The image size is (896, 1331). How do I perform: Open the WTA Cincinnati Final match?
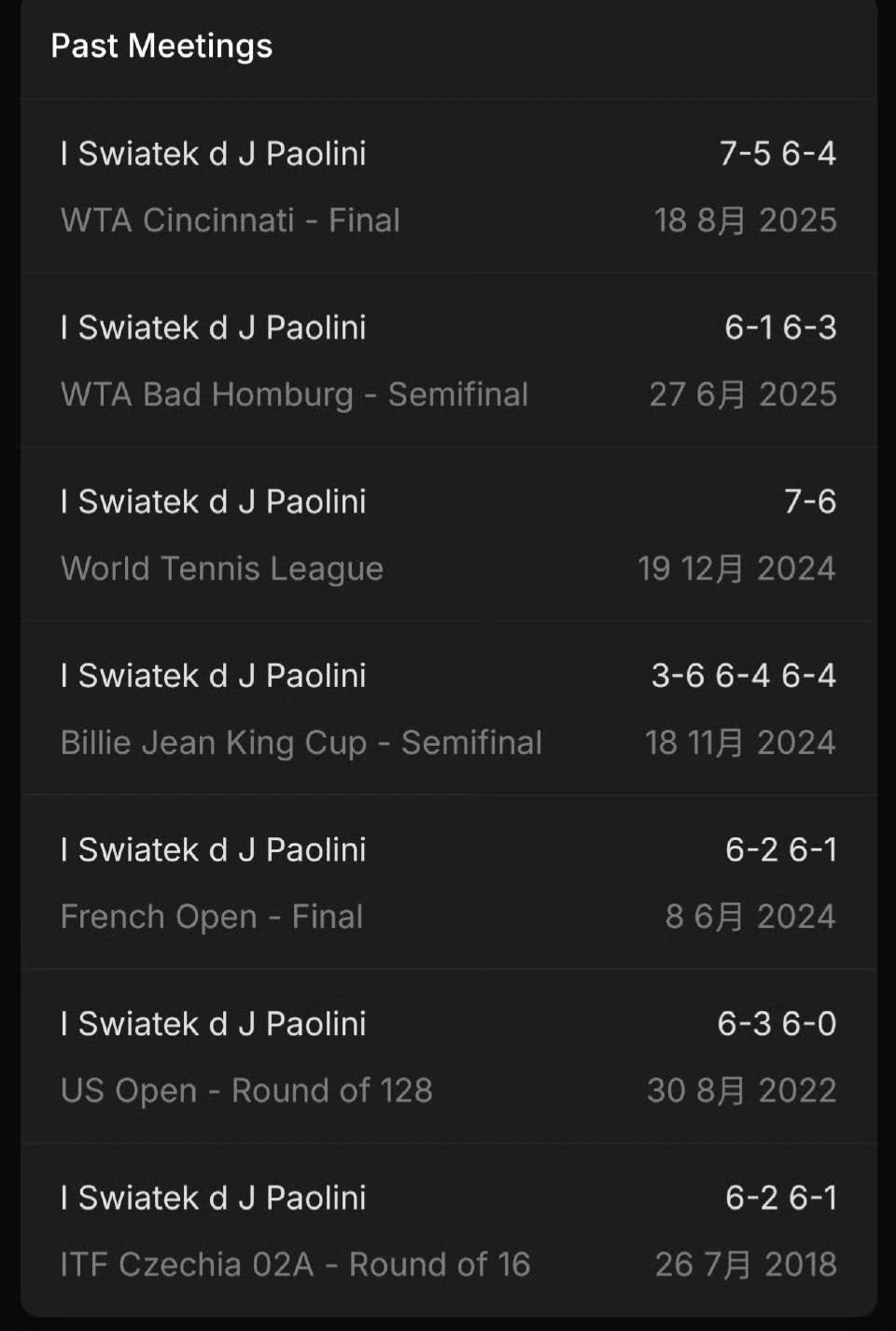448,187
